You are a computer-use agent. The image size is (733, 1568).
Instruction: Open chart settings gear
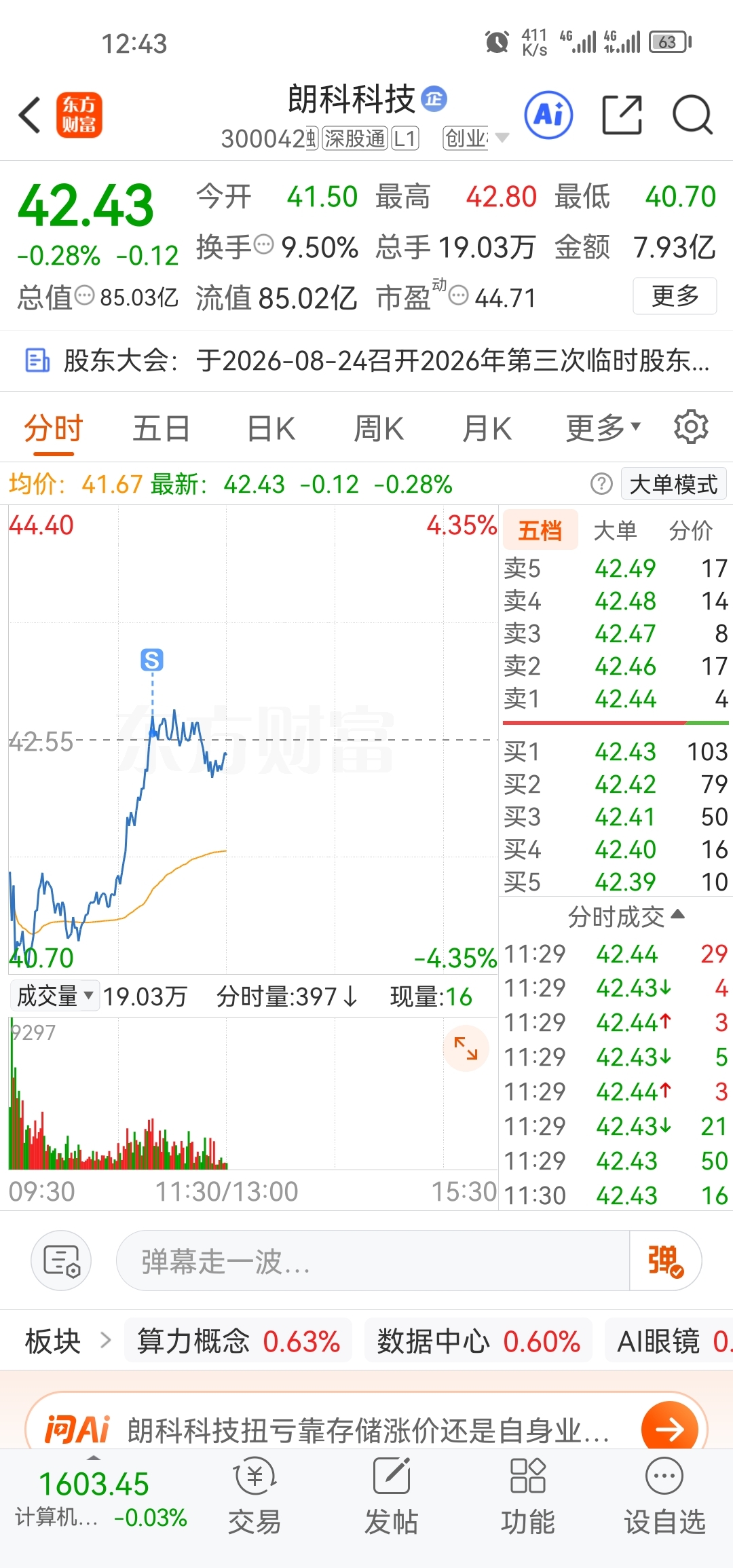[x=691, y=427]
